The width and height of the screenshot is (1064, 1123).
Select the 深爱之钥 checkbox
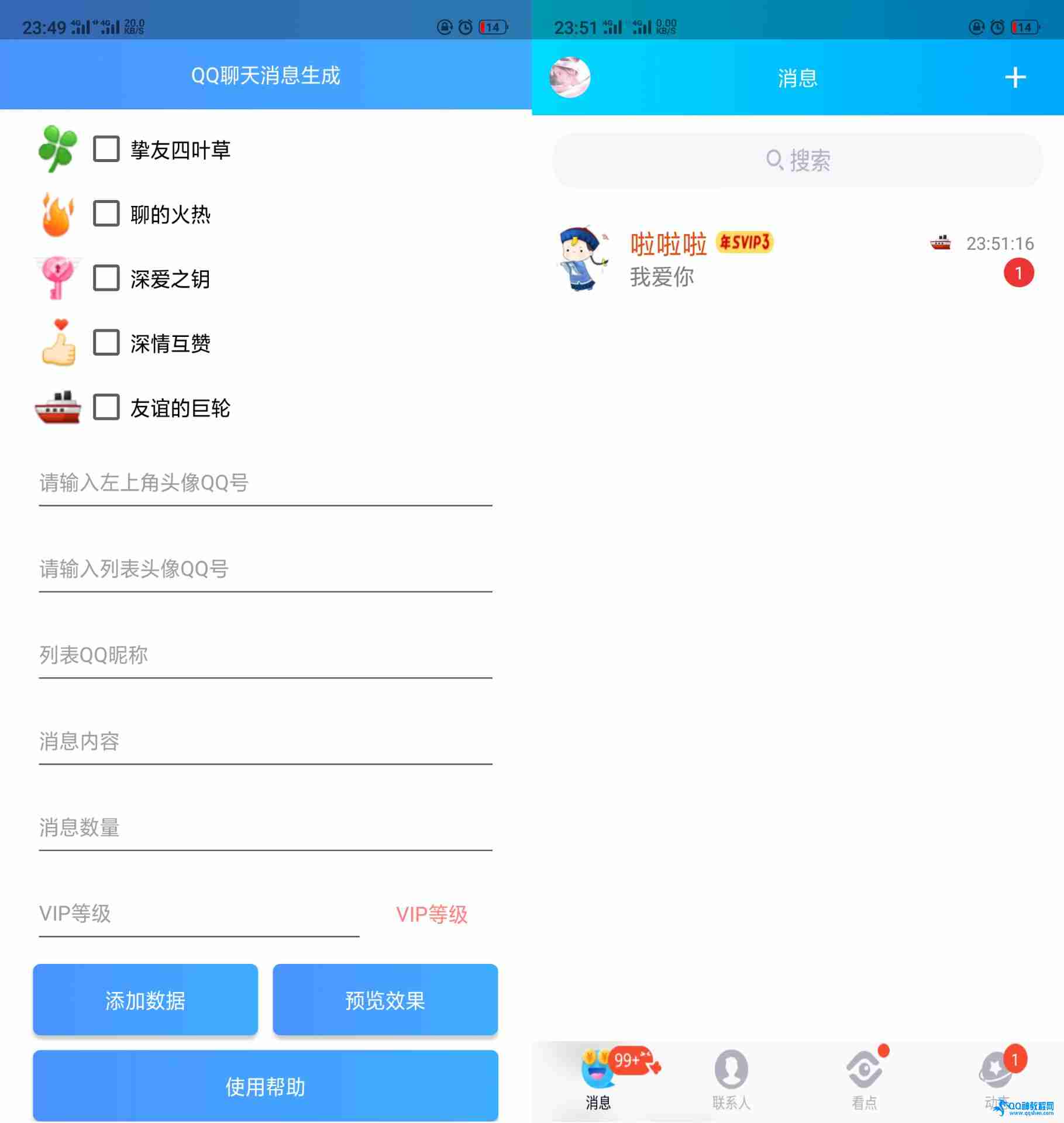[106, 278]
